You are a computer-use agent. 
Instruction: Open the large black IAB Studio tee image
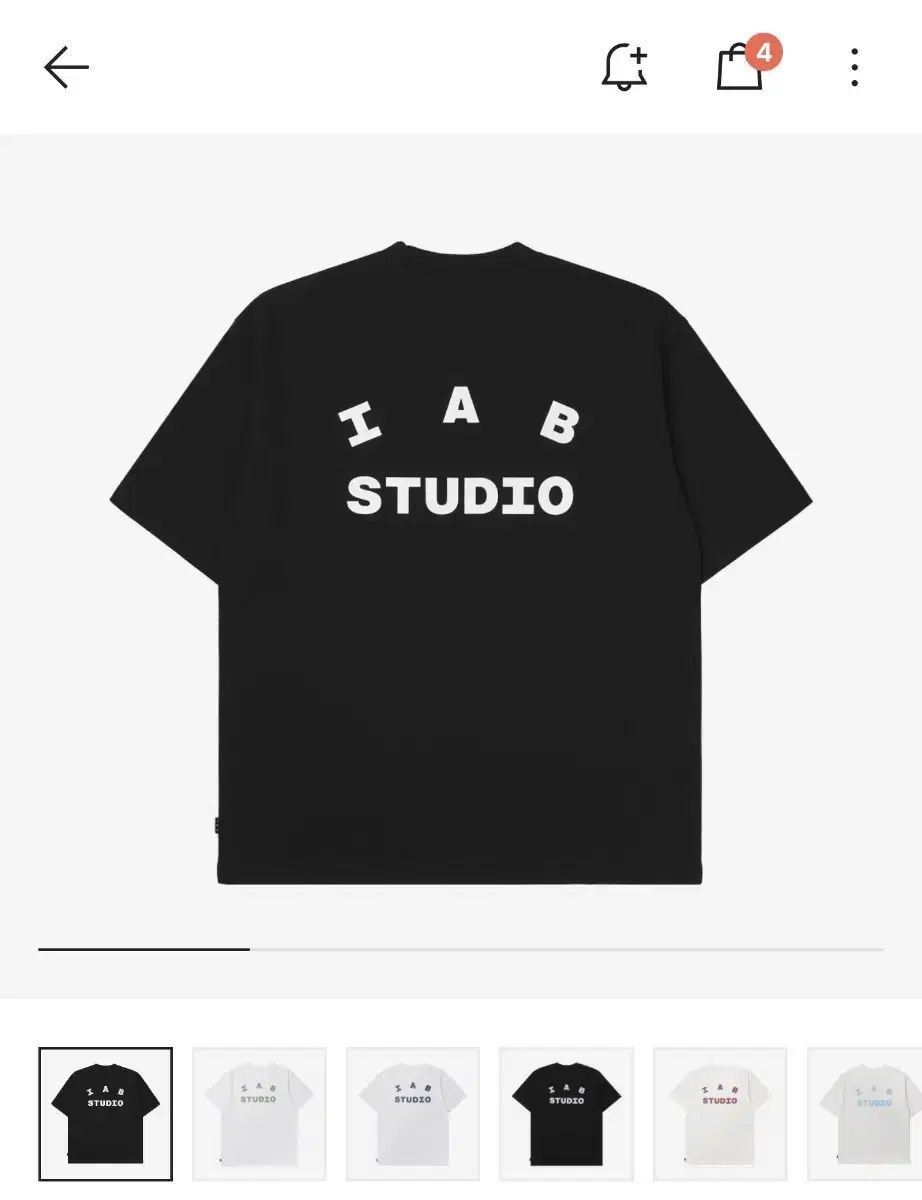[x=461, y=560]
